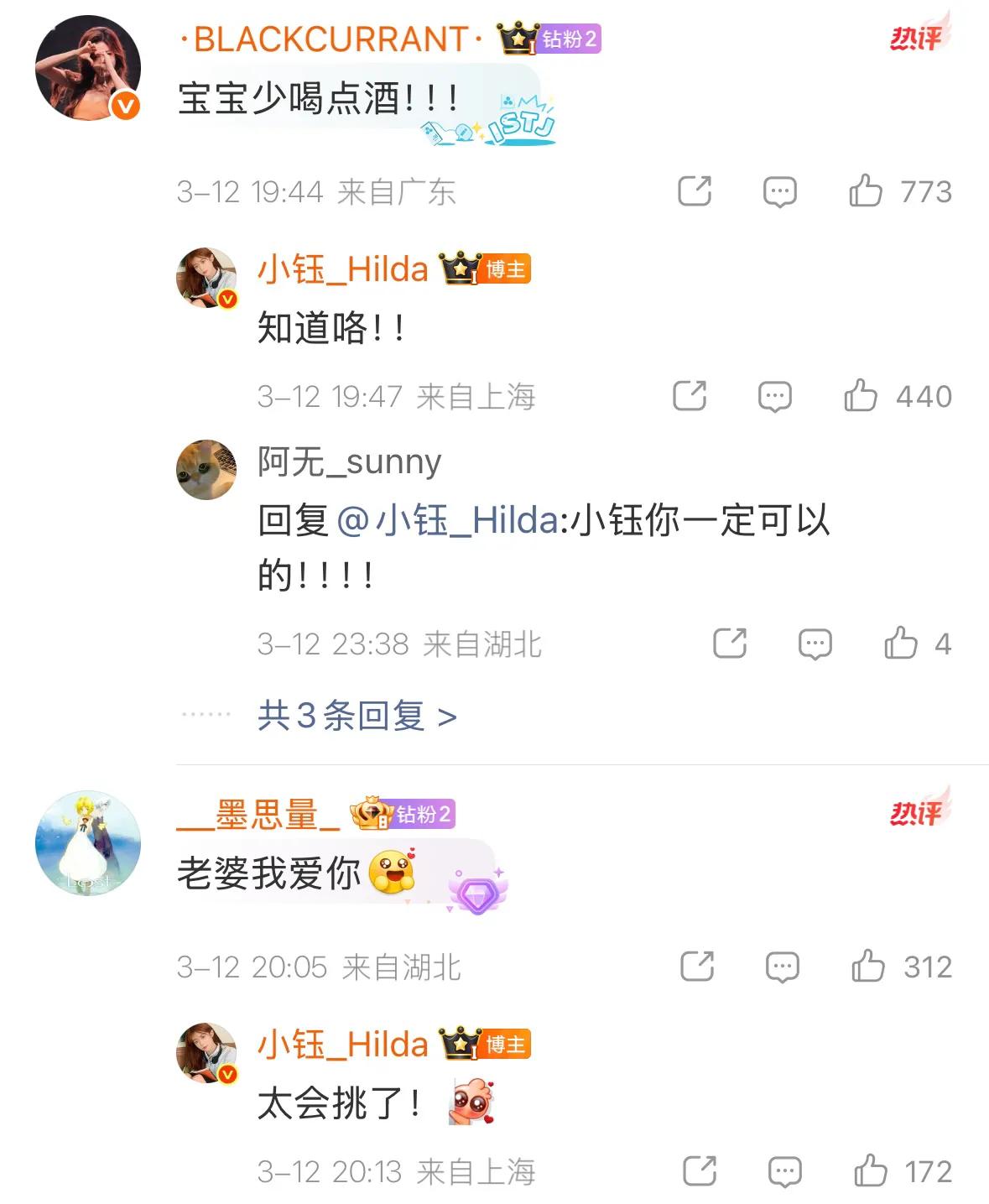Share 阿无_sunny's reply from 23:38

pyautogui.click(x=730, y=644)
